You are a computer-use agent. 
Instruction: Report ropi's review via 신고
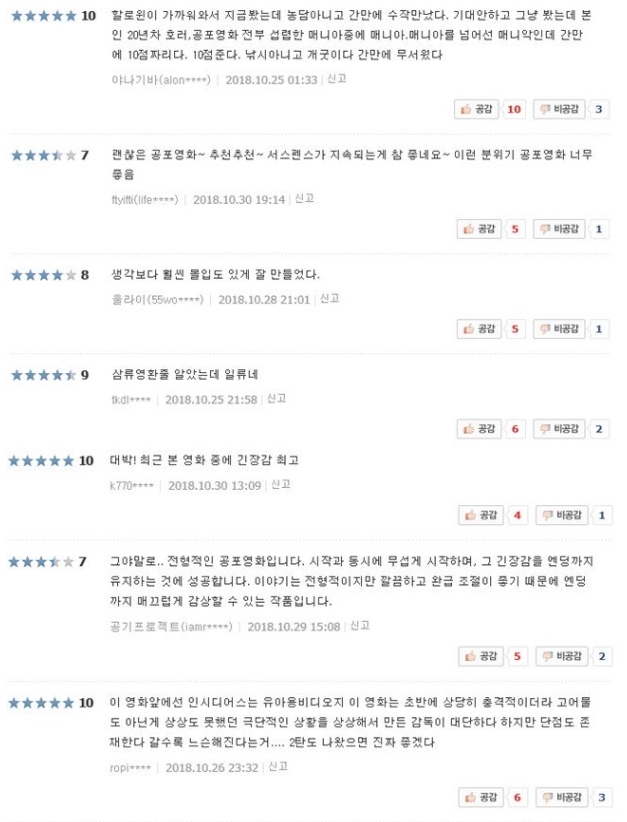pos(278,767)
